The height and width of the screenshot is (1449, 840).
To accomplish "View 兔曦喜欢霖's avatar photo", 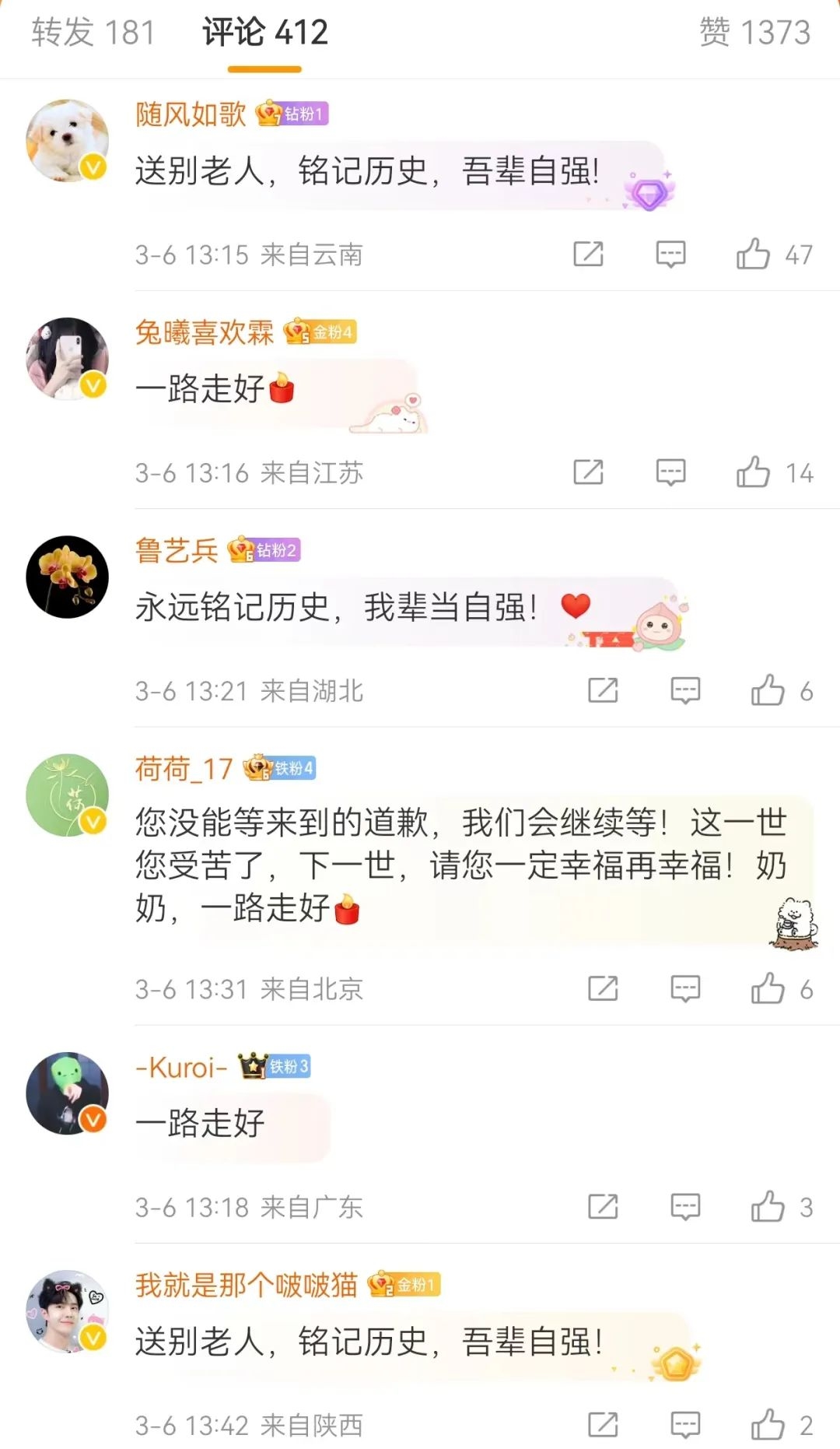I will pyautogui.click(x=66, y=358).
